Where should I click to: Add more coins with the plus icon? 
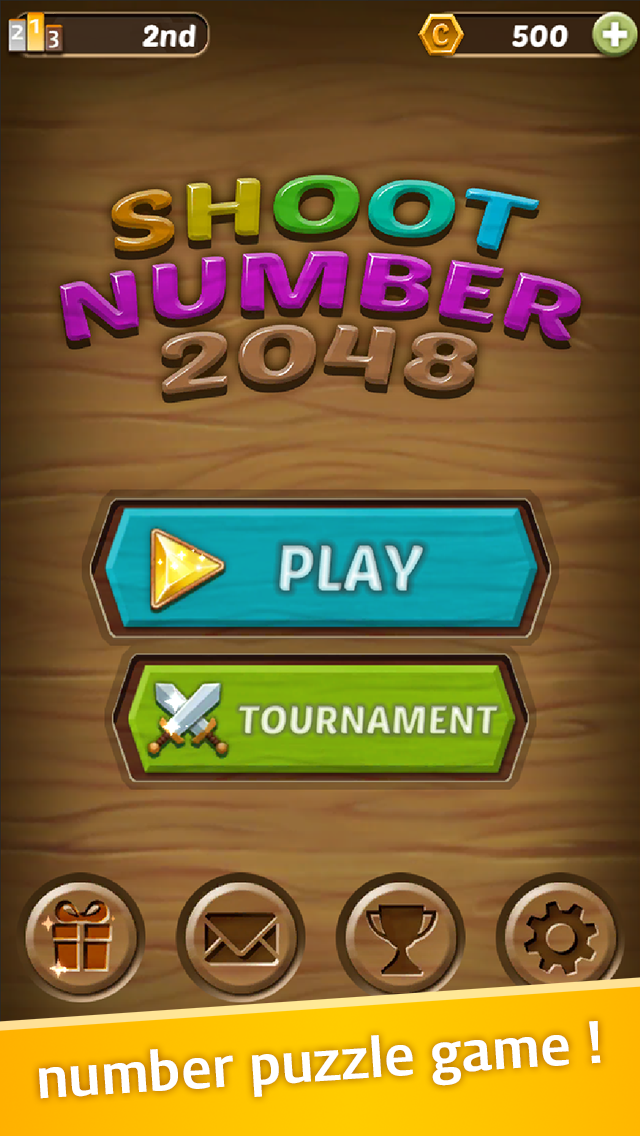tap(614, 36)
